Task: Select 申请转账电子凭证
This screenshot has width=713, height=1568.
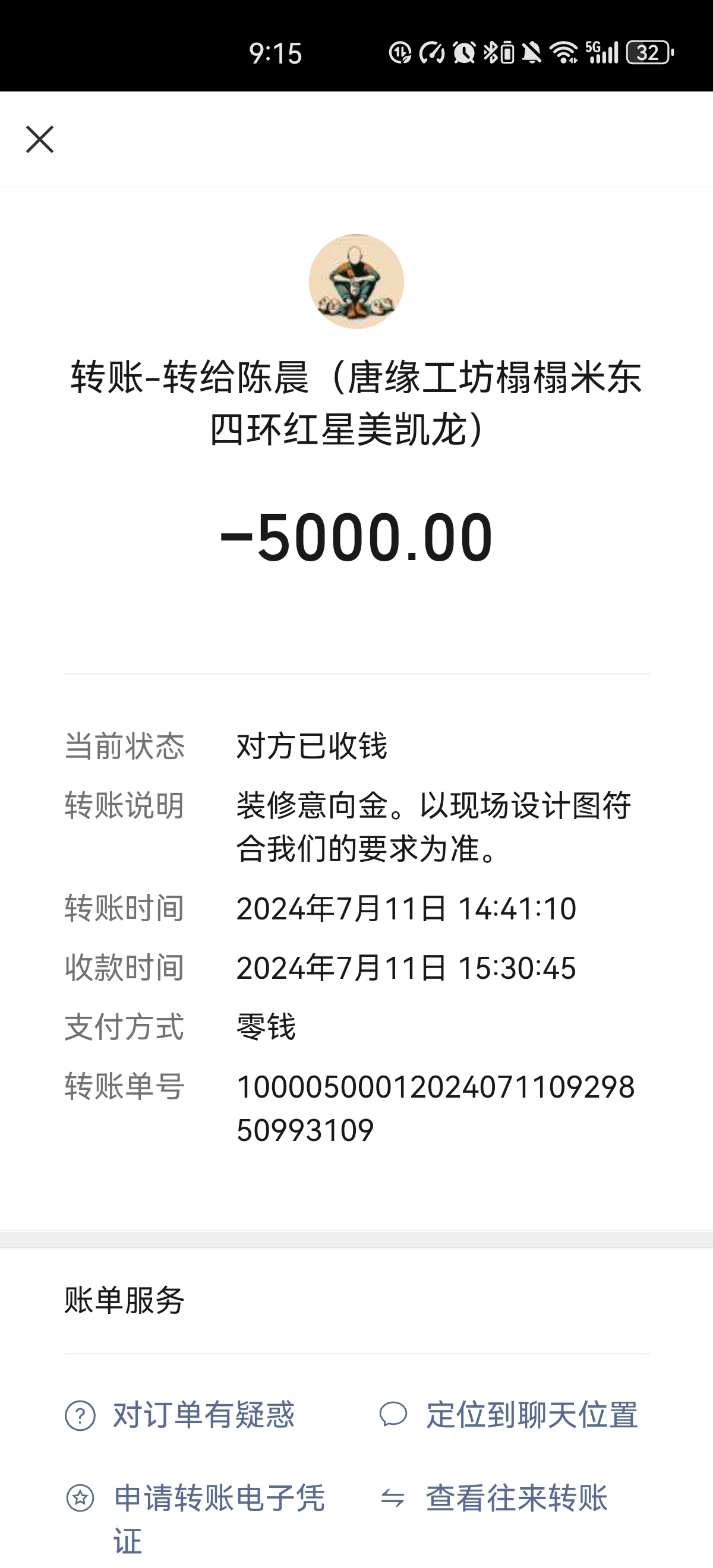Action: click(x=195, y=1519)
